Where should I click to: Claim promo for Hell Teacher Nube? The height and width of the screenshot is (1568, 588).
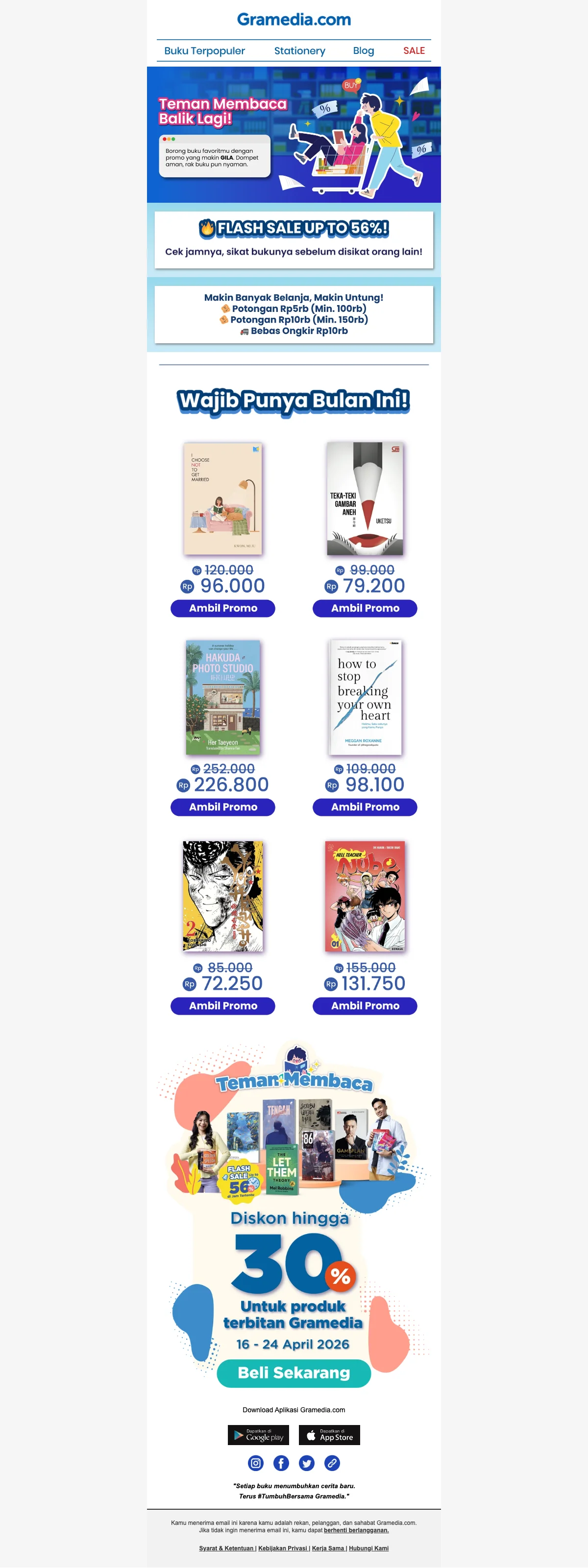tap(365, 1005)
